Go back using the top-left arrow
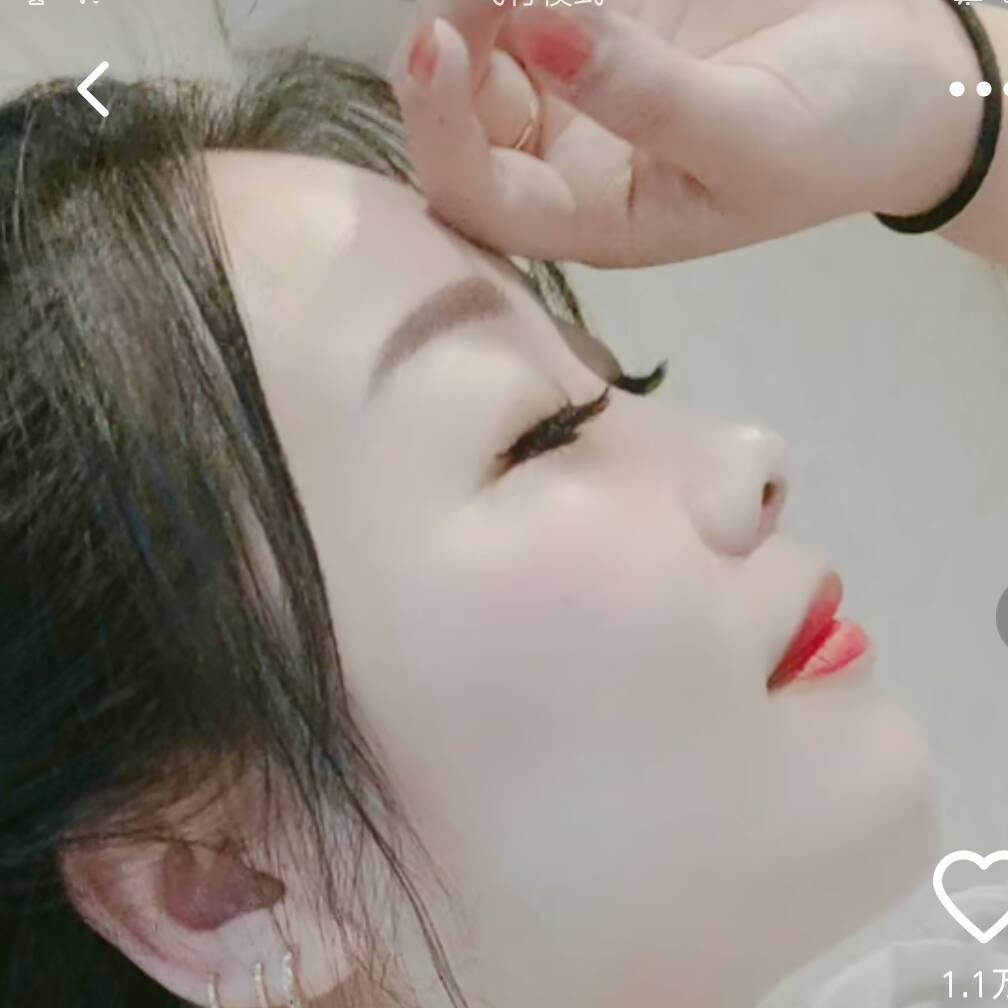 pos(93,89)
